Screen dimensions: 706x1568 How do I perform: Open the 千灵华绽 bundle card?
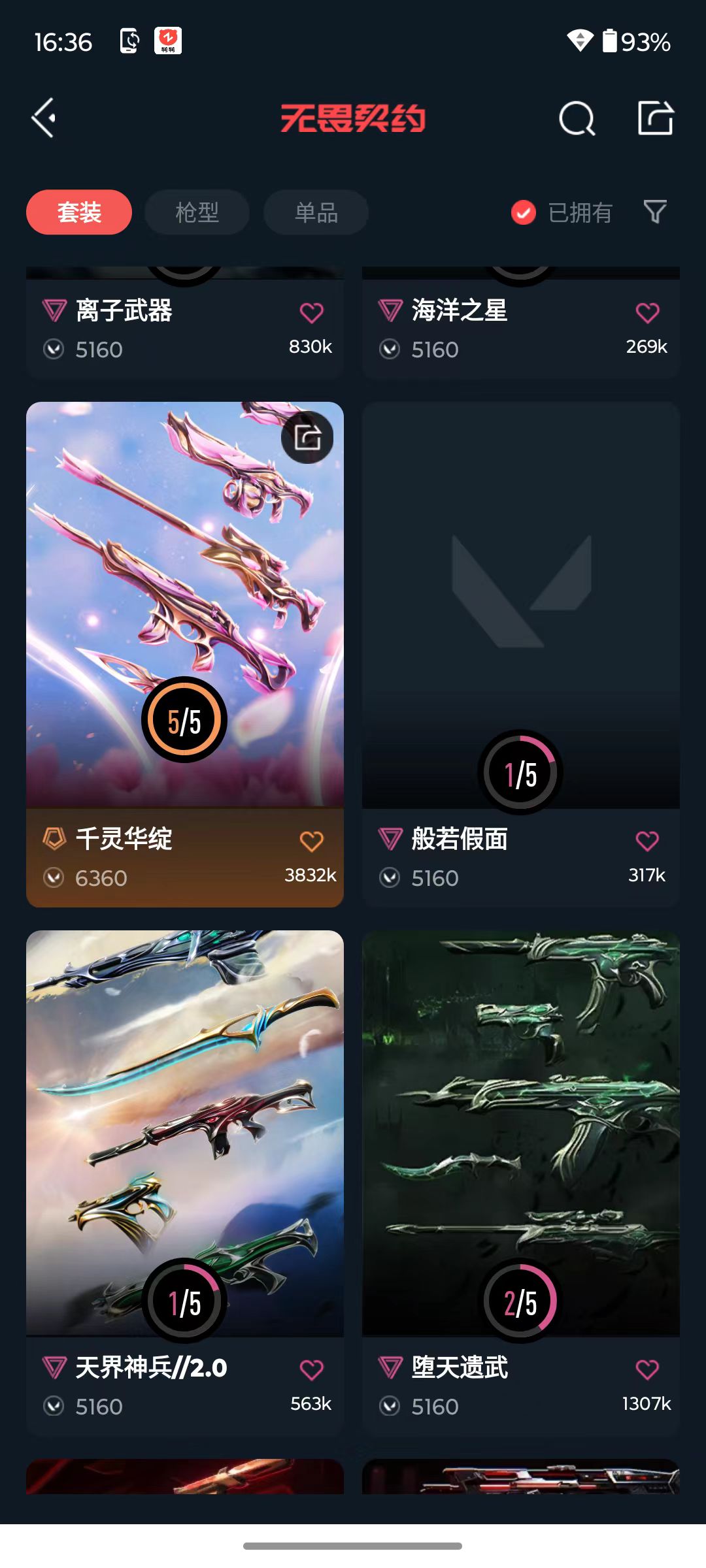[x=185, y=654]
